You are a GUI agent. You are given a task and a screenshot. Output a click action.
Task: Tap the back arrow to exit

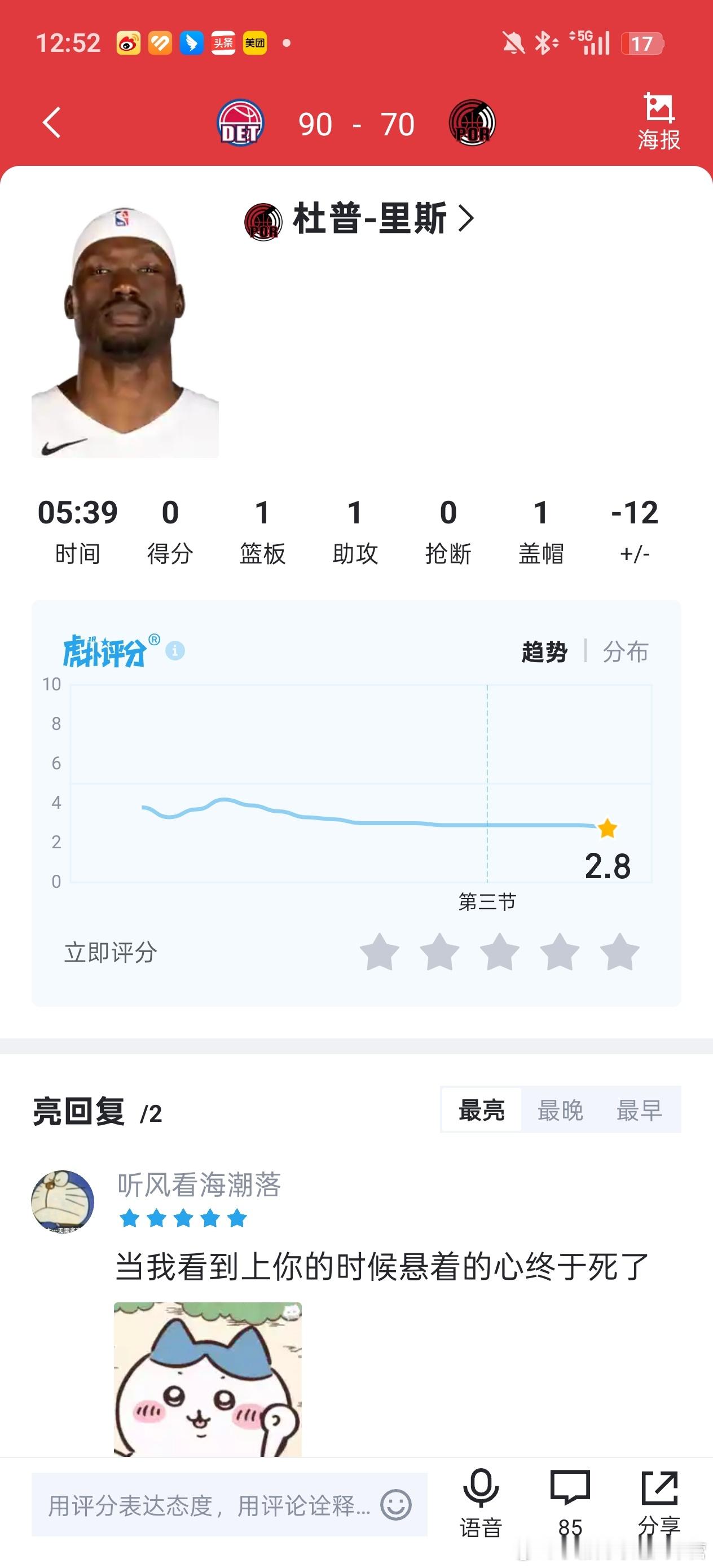[51, 122]
